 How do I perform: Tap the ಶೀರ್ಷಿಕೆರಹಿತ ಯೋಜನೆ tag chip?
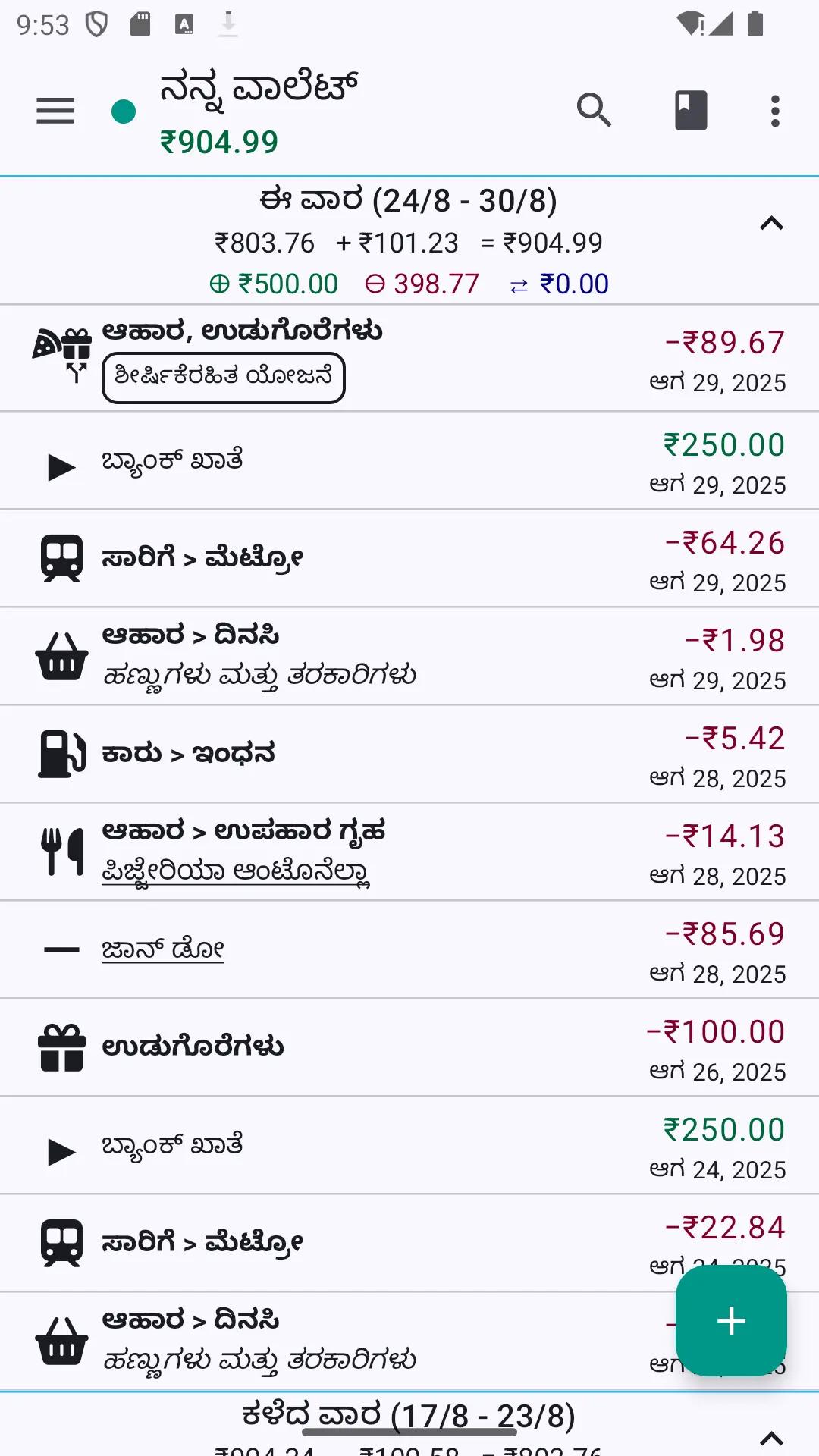point(224,378)
